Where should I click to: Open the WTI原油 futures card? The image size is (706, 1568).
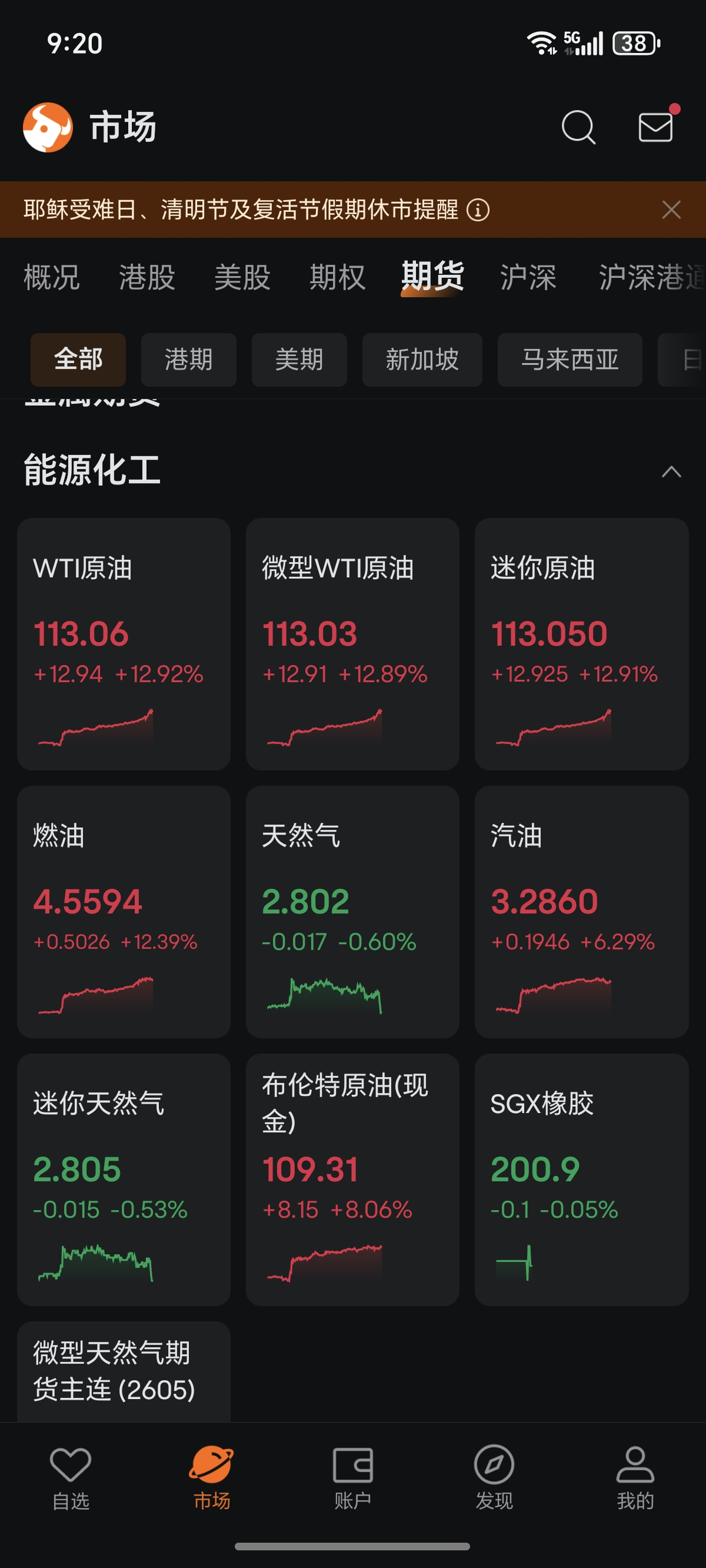(x=124, y=643)
